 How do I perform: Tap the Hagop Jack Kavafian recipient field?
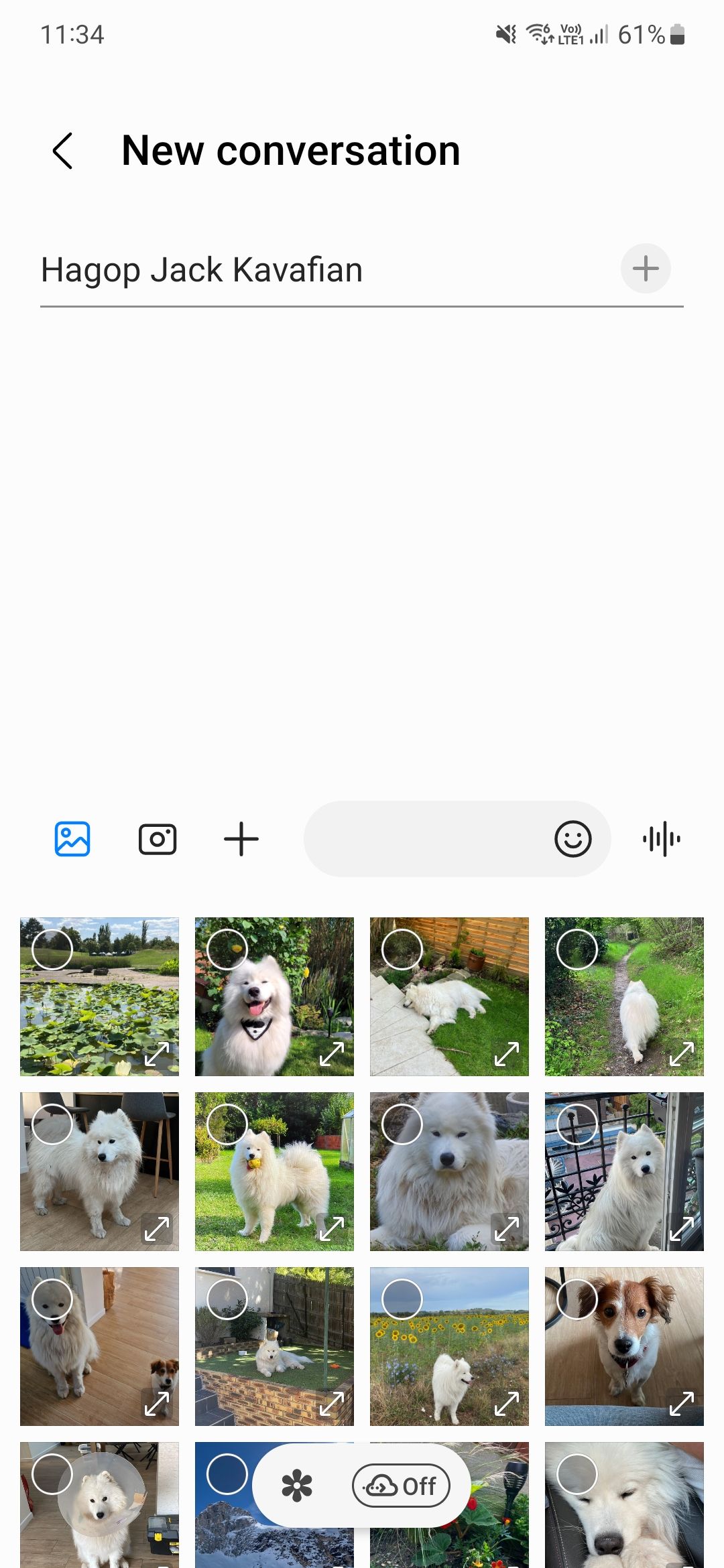(x=201, y=269)
